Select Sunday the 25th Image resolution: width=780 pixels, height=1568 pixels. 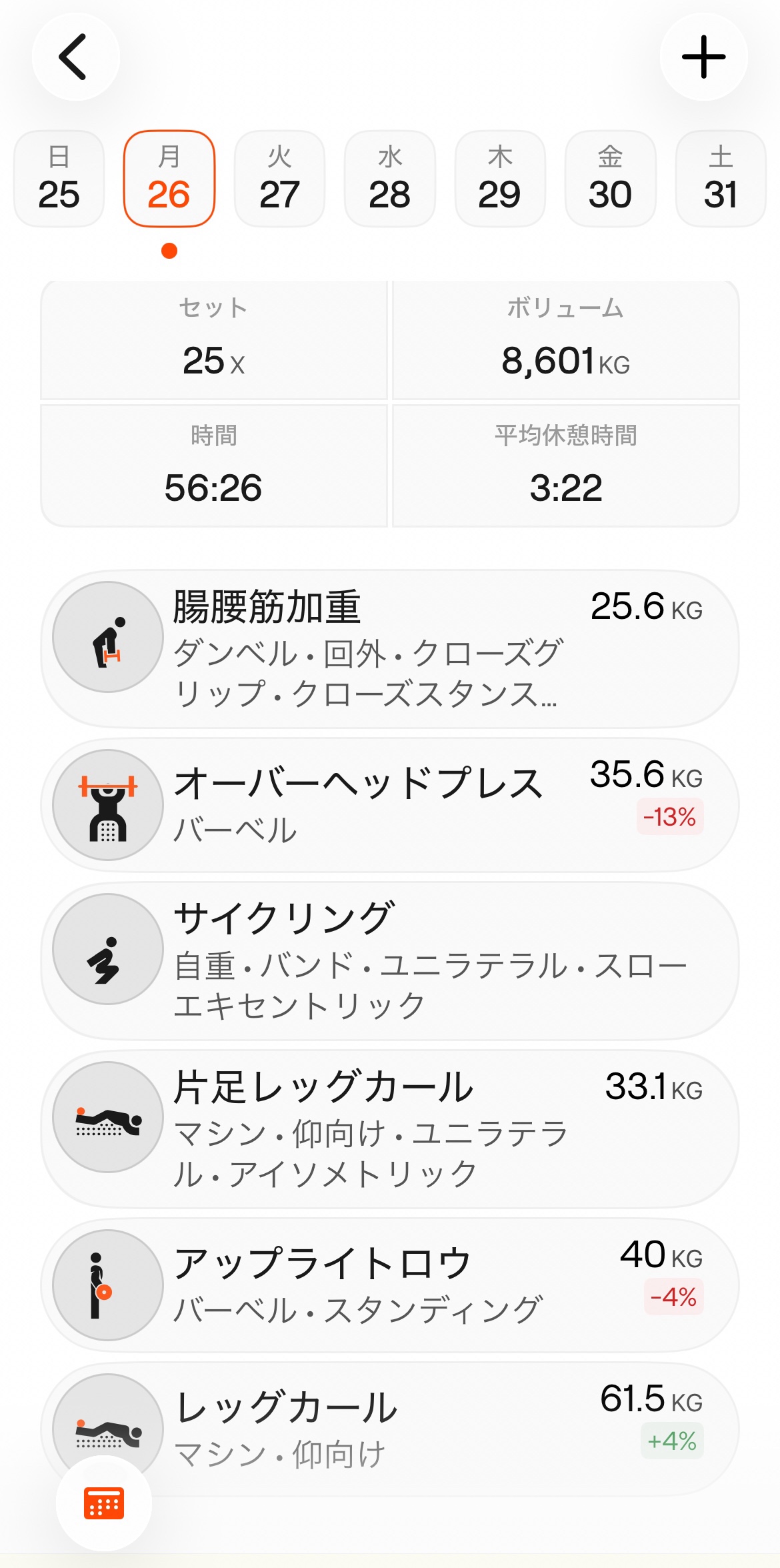pos(59,179)
